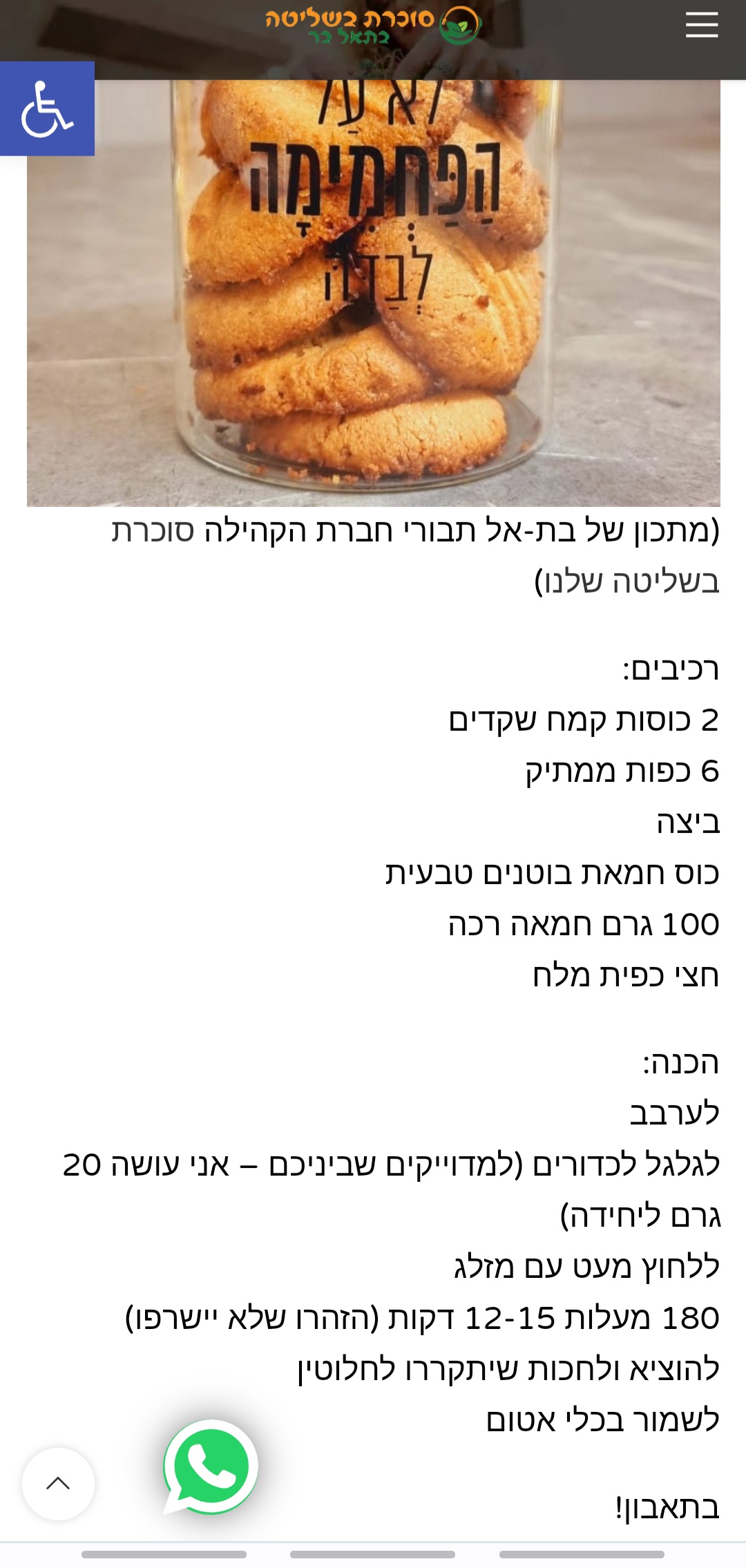Tap the scroll-to-top arrow button
Viewport: 746px width, 1568px height.
pos(58,1484)
